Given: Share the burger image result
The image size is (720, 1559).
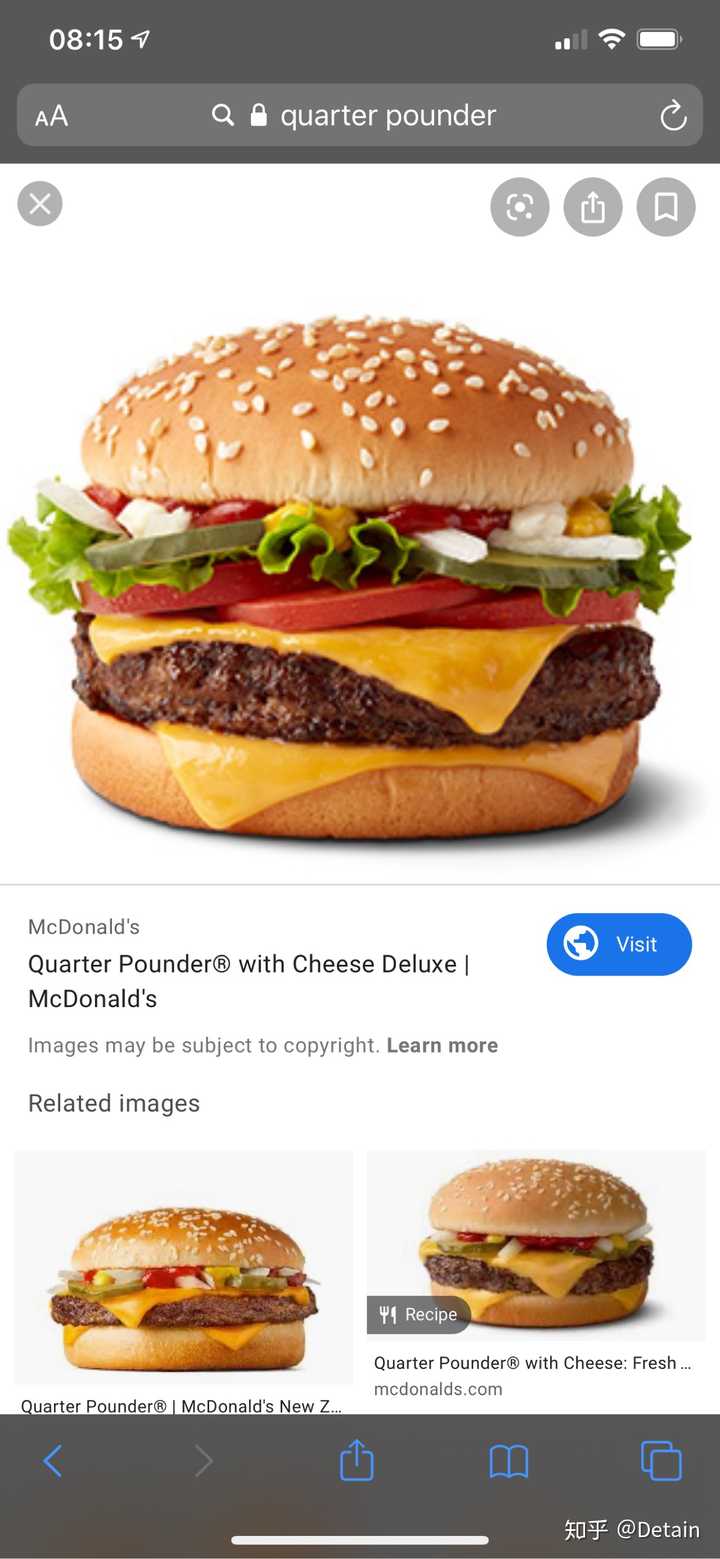Looking at the screenshot, I should pyautogui.click(x=593, y=207).
